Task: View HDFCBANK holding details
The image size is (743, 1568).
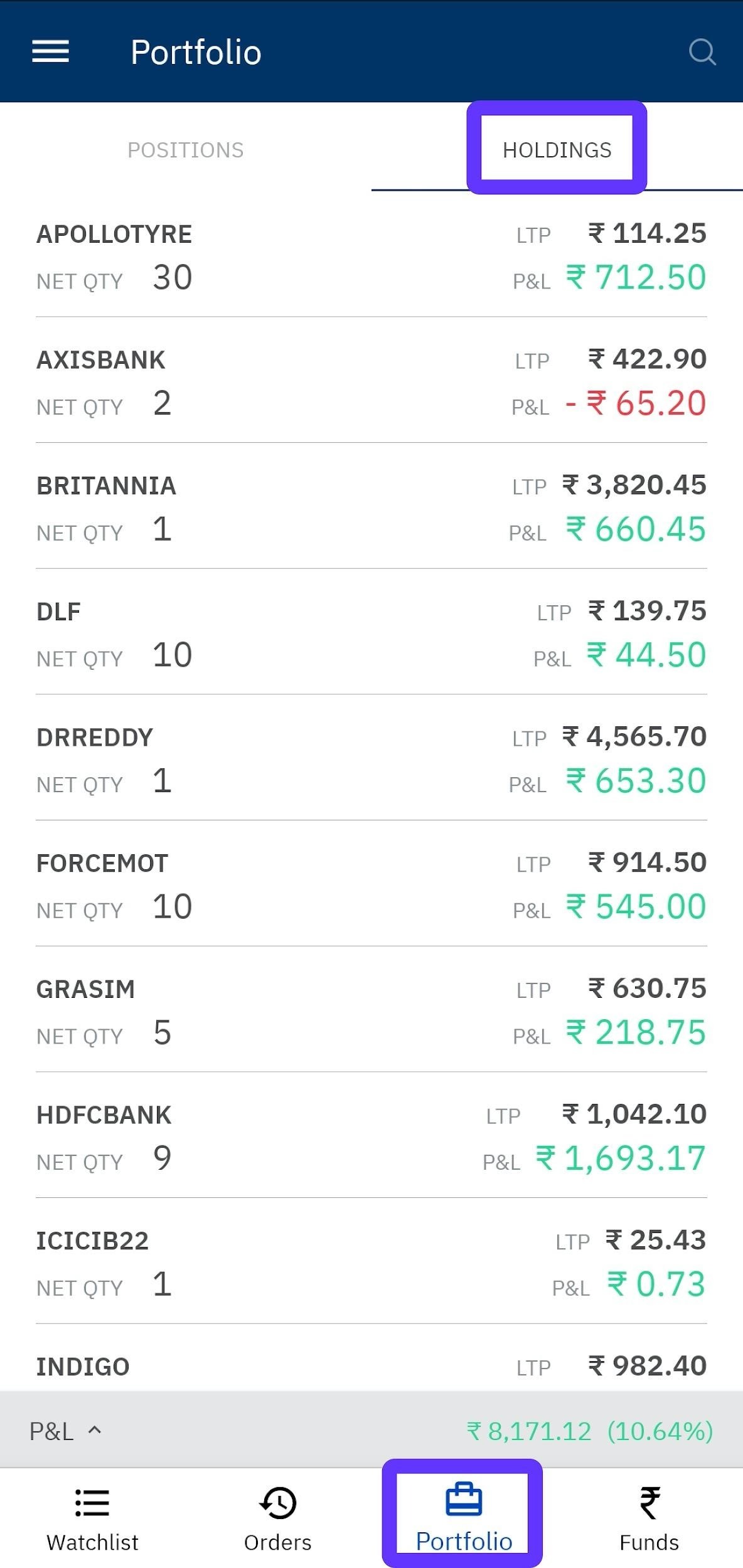Action: [371, 1138]
